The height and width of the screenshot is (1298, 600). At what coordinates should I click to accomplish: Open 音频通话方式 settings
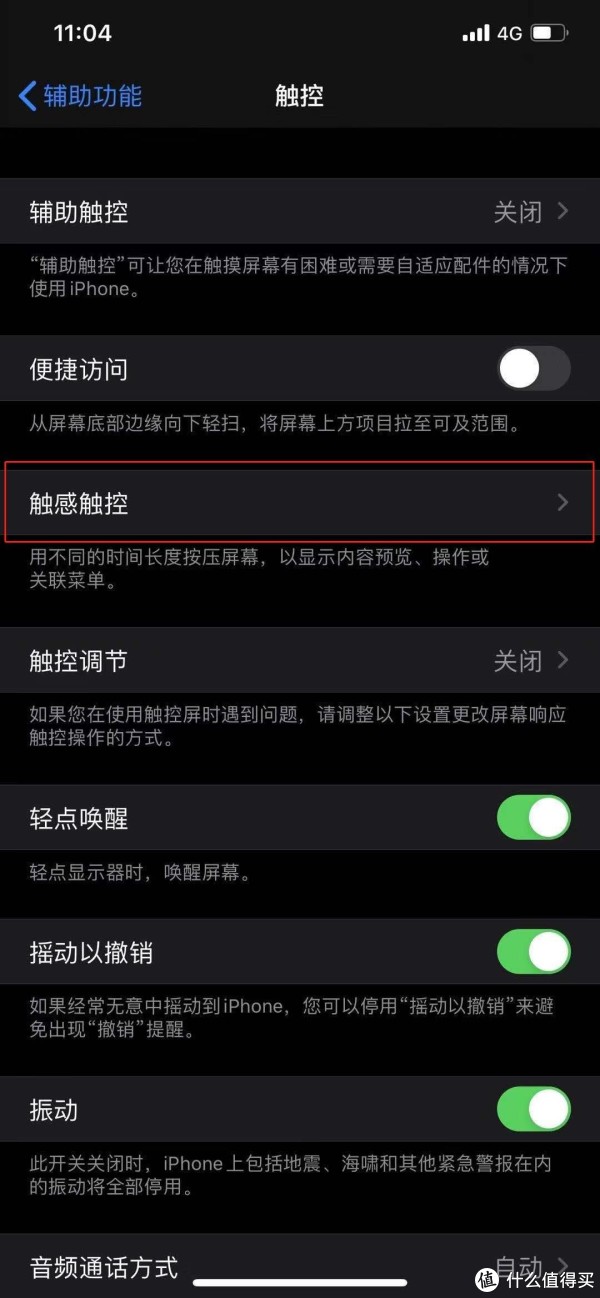300,1266
